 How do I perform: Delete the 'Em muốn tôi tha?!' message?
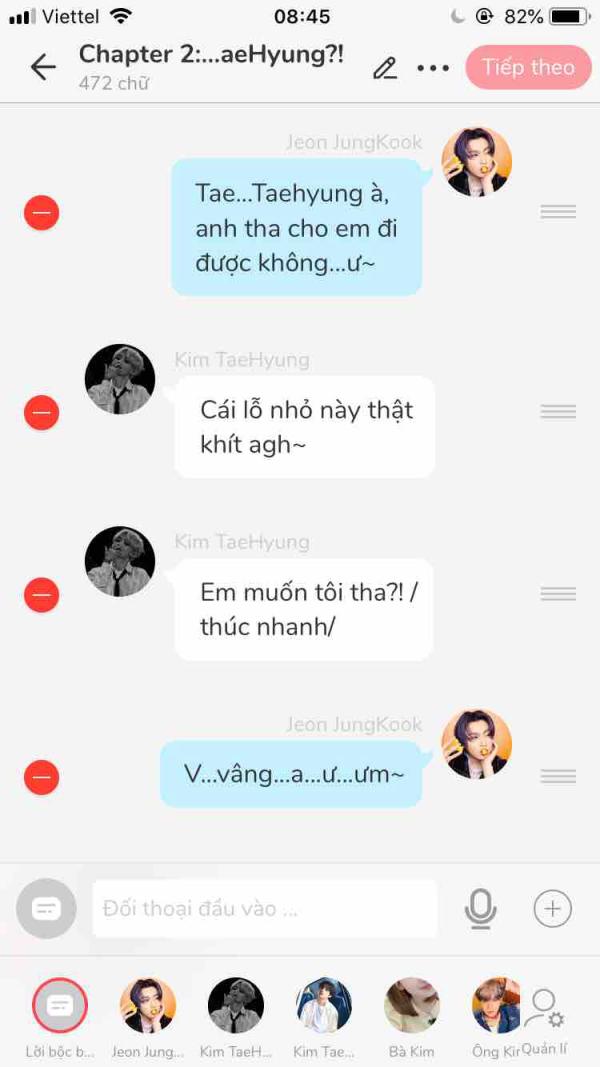pyautogui.click(x=42, y=595)
